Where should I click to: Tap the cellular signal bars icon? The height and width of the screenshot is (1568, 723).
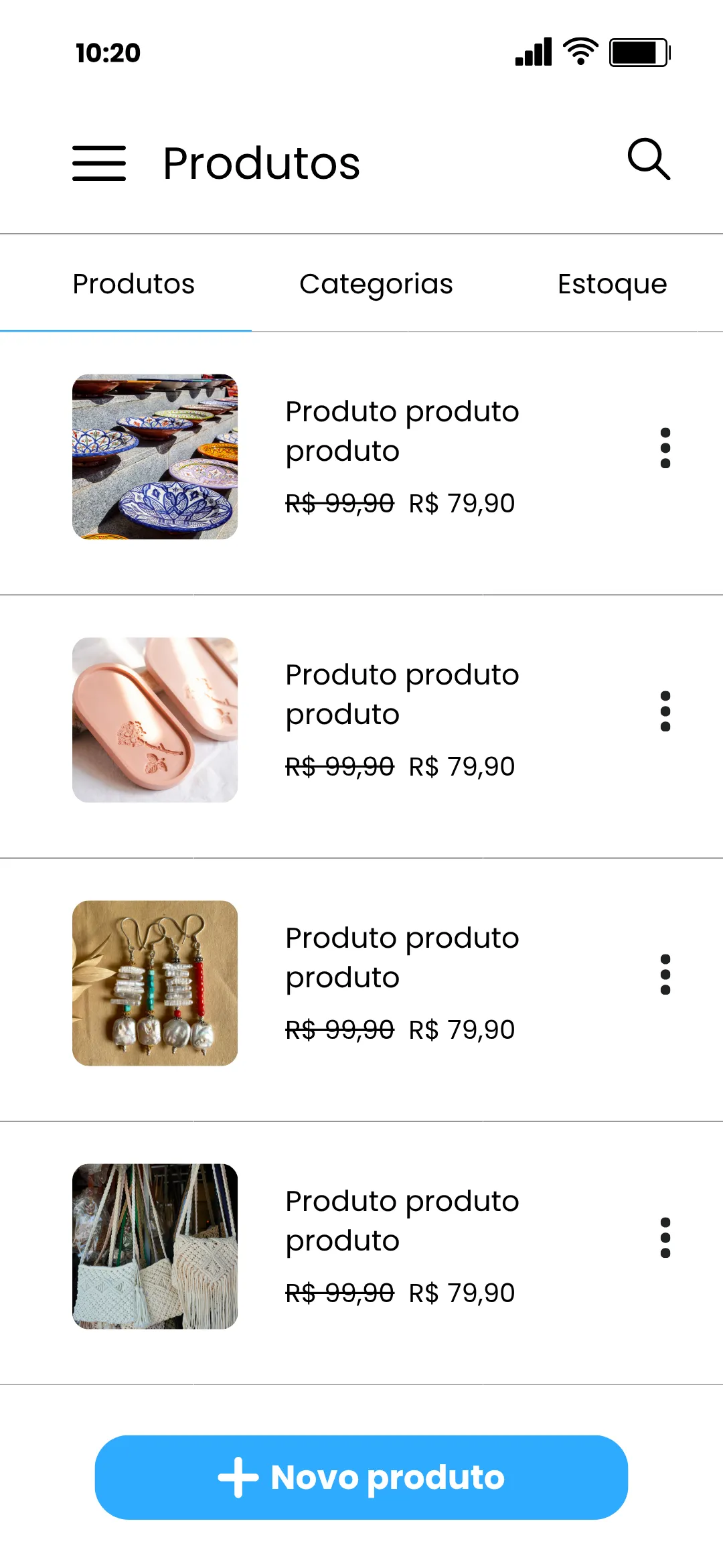(531, 52)
